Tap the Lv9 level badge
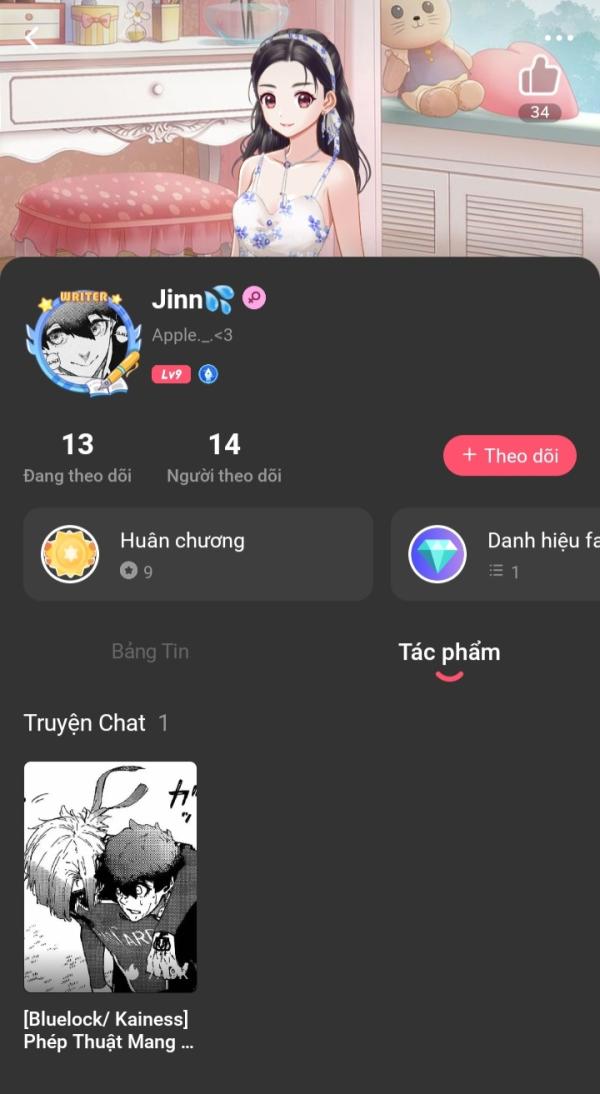 [171, 375]
